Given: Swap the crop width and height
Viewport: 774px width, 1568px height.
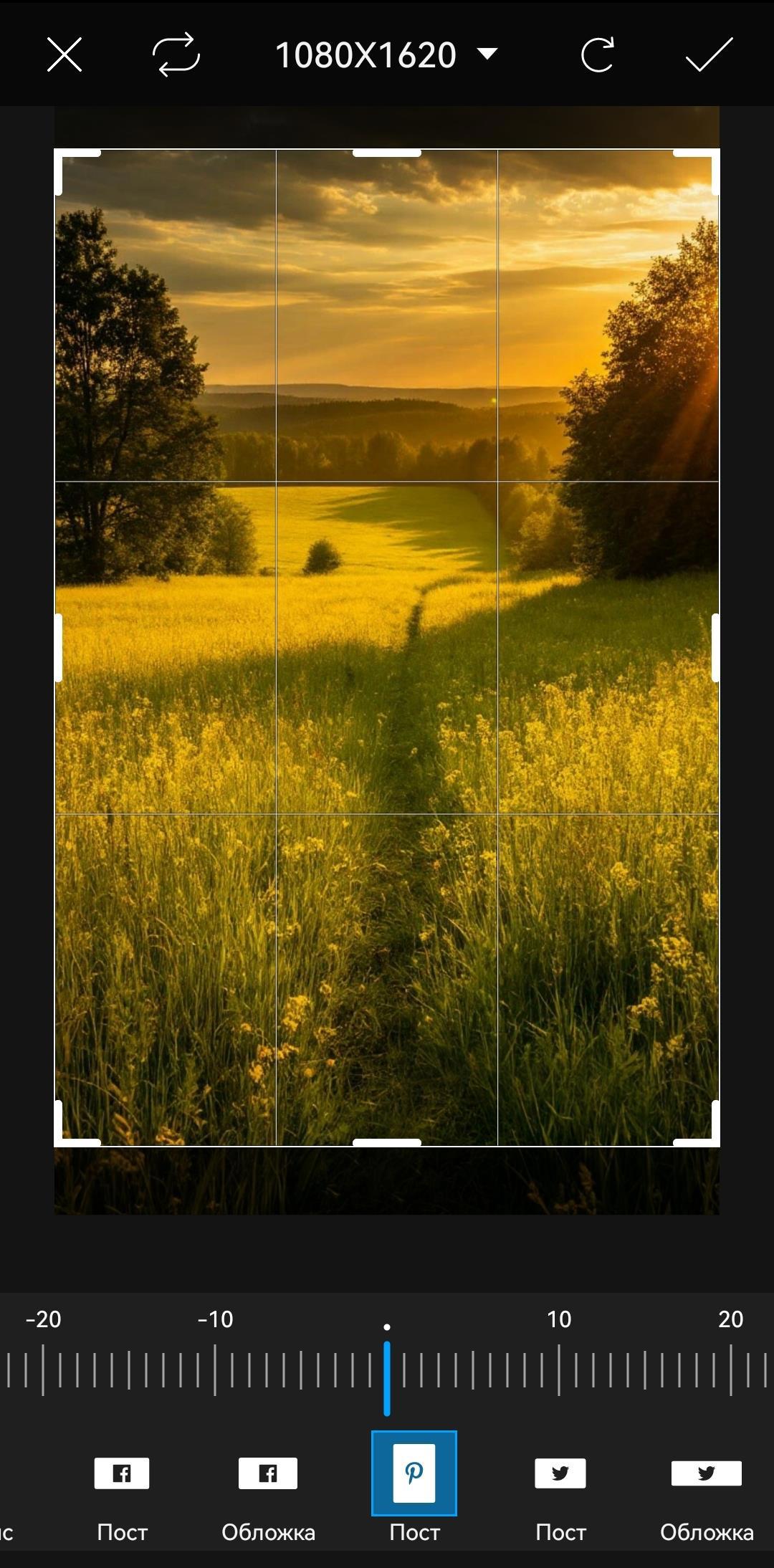Looking at the screenshot, I should click(x=176, y=54).
